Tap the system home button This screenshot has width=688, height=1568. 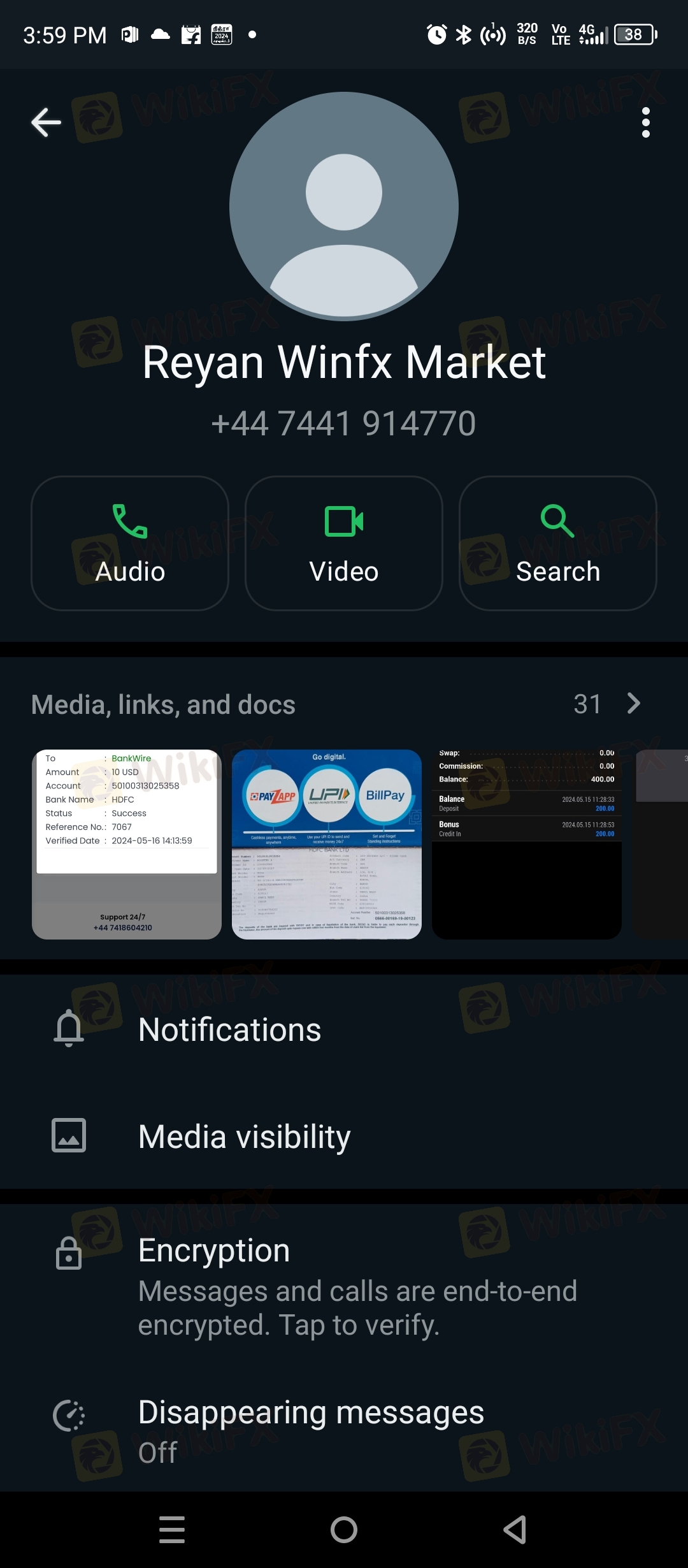(344, 1530)
